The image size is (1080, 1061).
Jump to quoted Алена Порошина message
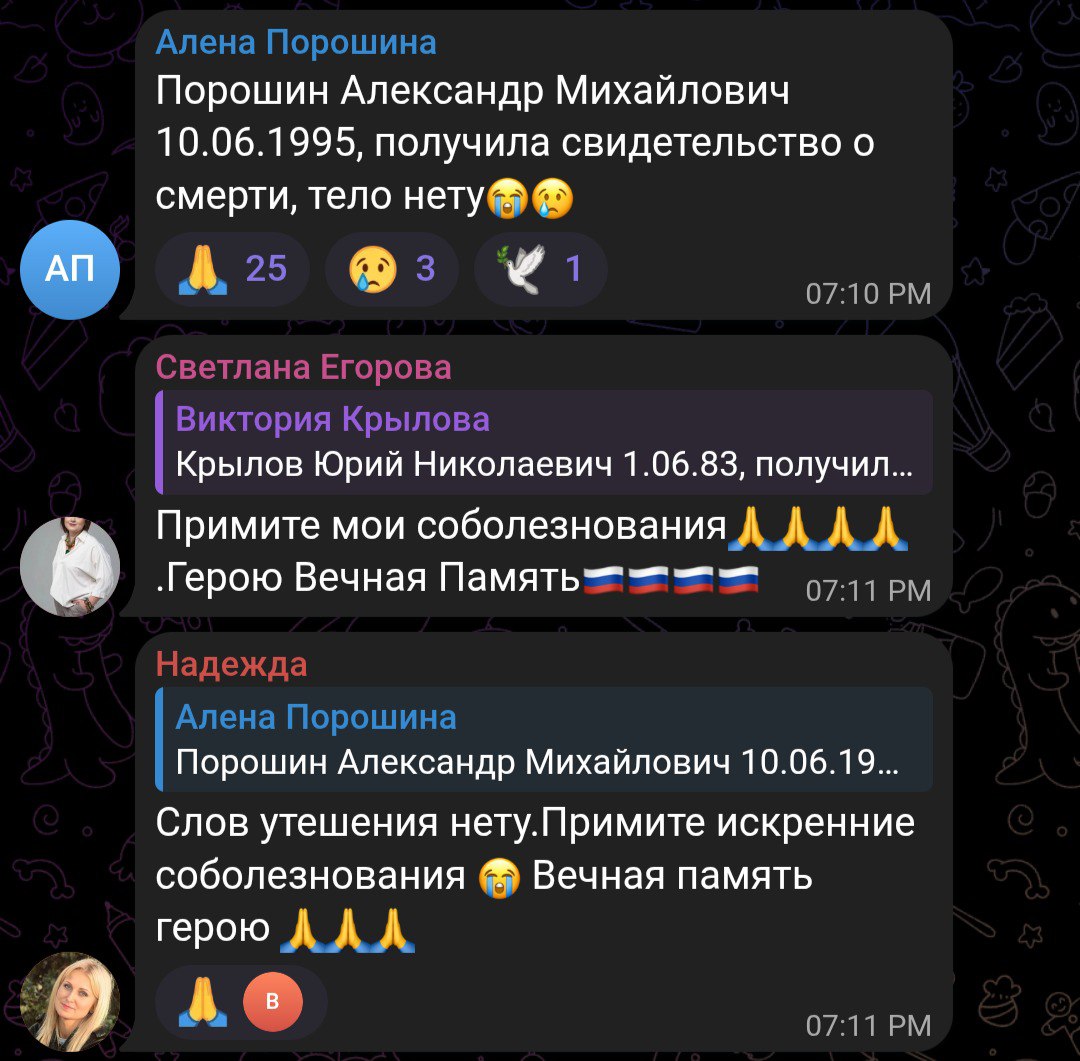[x=544, y=739]
